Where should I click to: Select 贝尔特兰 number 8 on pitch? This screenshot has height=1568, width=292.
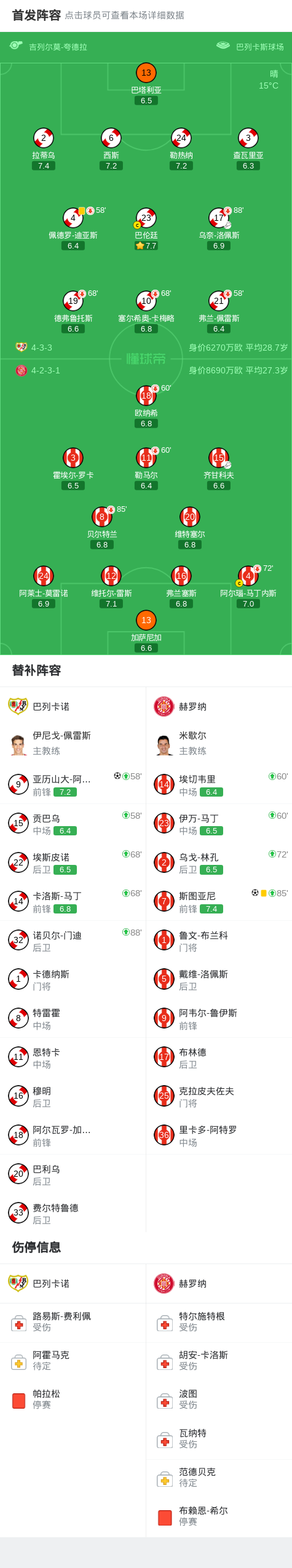pos(102,528)
